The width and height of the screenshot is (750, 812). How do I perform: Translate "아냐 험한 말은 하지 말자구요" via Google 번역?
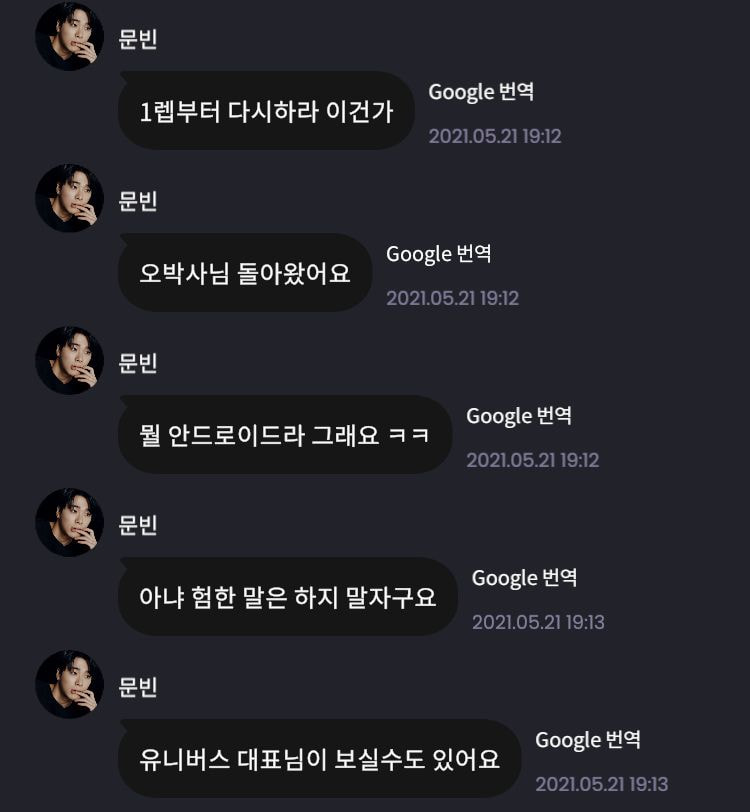click(x=524, y=578)
